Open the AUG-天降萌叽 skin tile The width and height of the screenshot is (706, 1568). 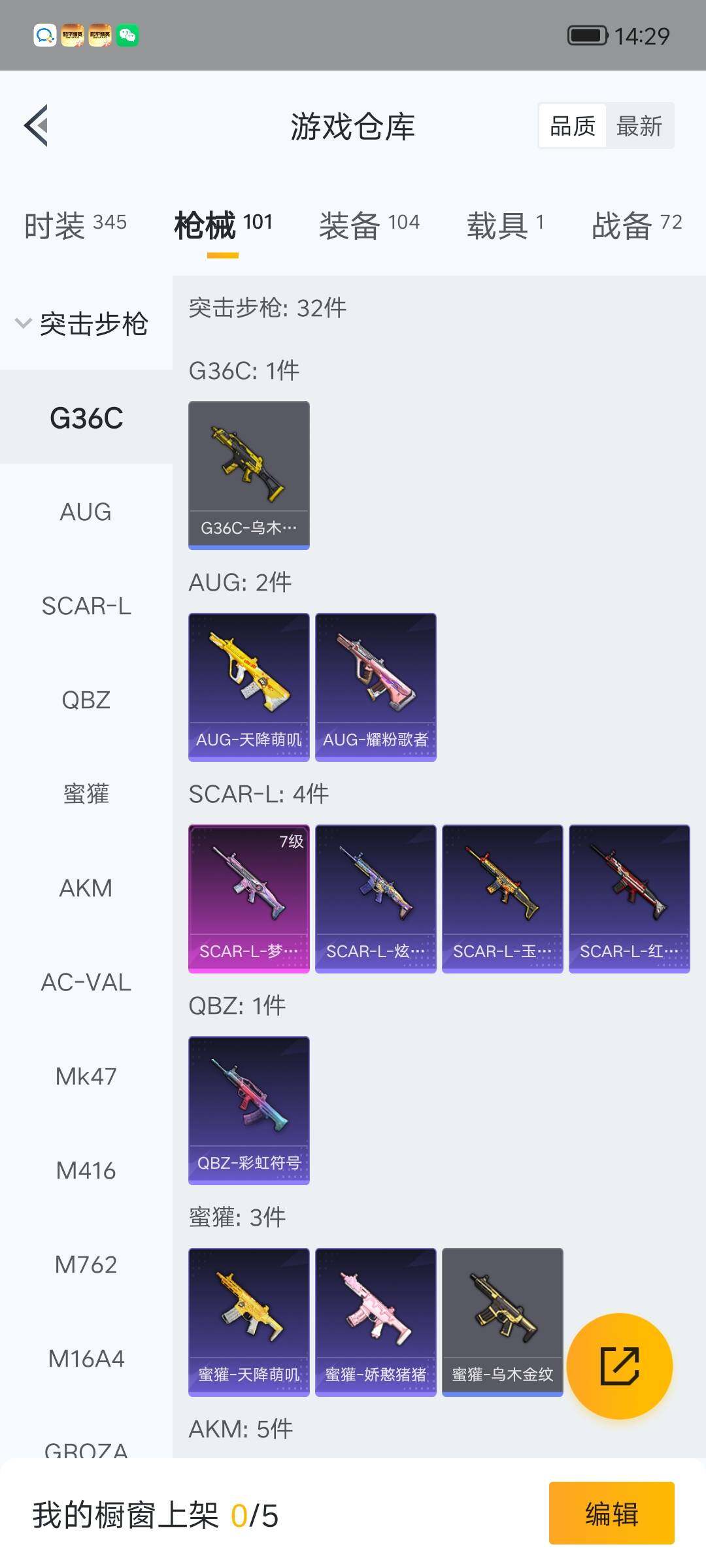(x=248, y=687)
